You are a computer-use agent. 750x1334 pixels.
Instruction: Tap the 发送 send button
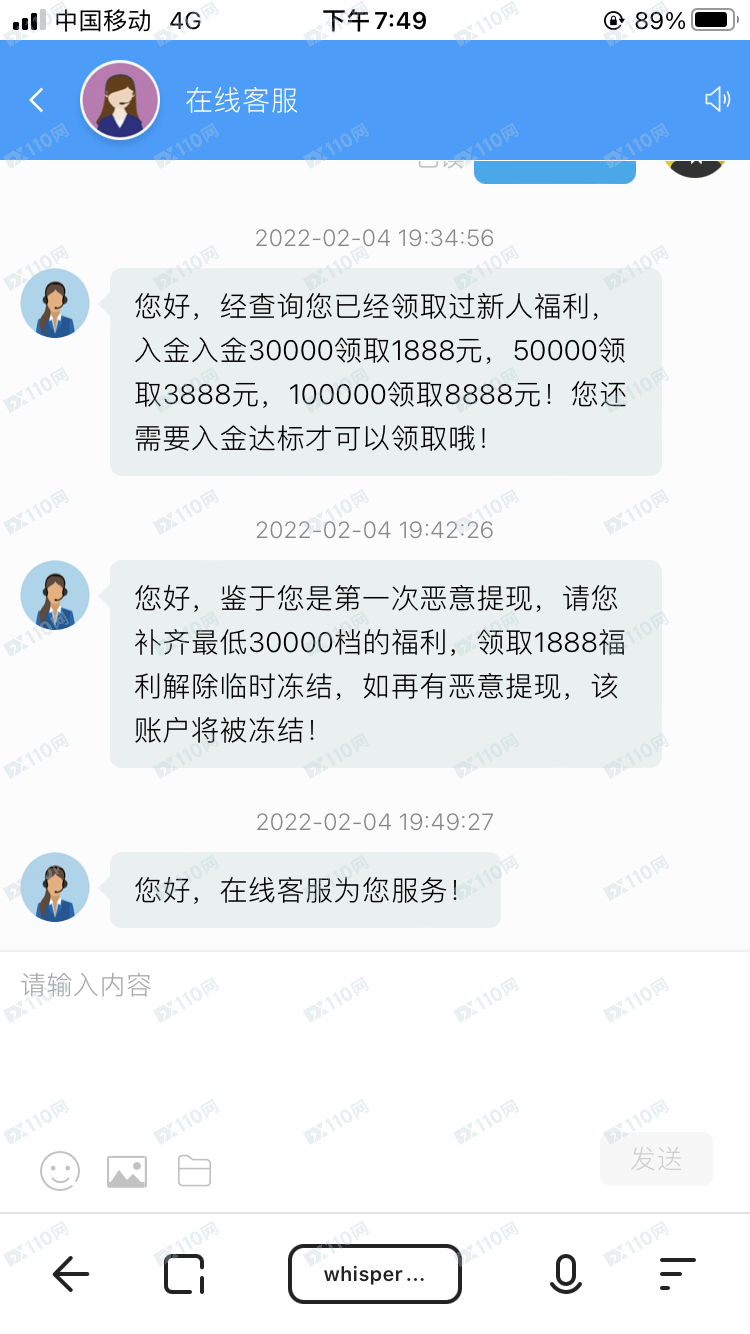click(x=656, y=1159)
